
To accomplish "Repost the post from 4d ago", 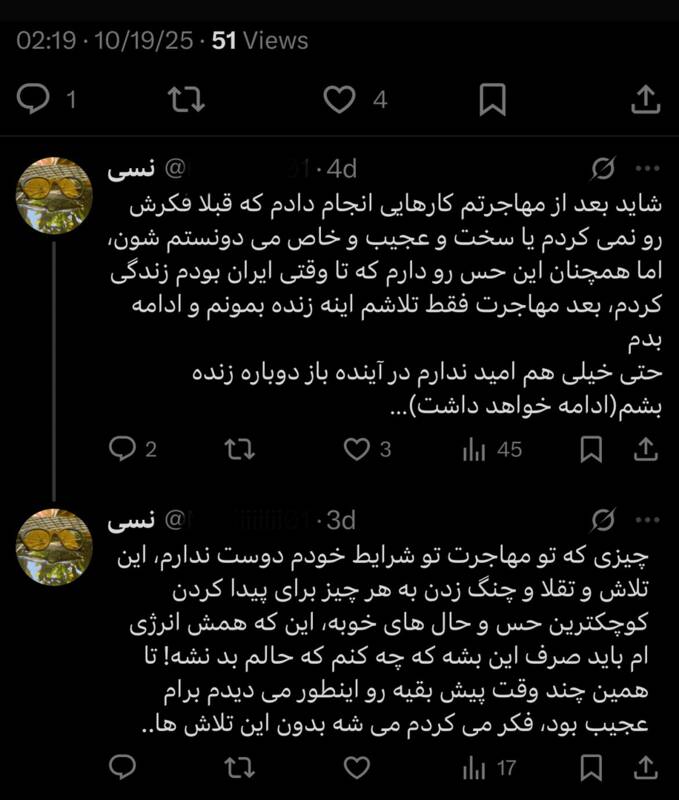I will [x=239, y=450].
